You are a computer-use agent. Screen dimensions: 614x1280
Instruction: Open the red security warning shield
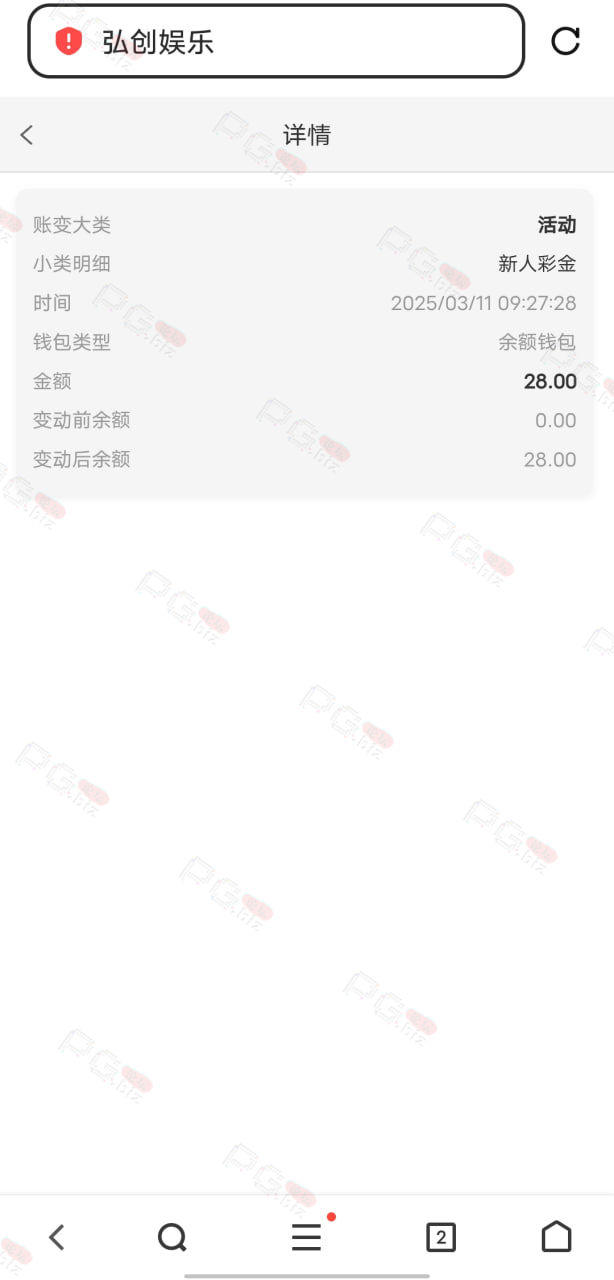tap(68, 41)
